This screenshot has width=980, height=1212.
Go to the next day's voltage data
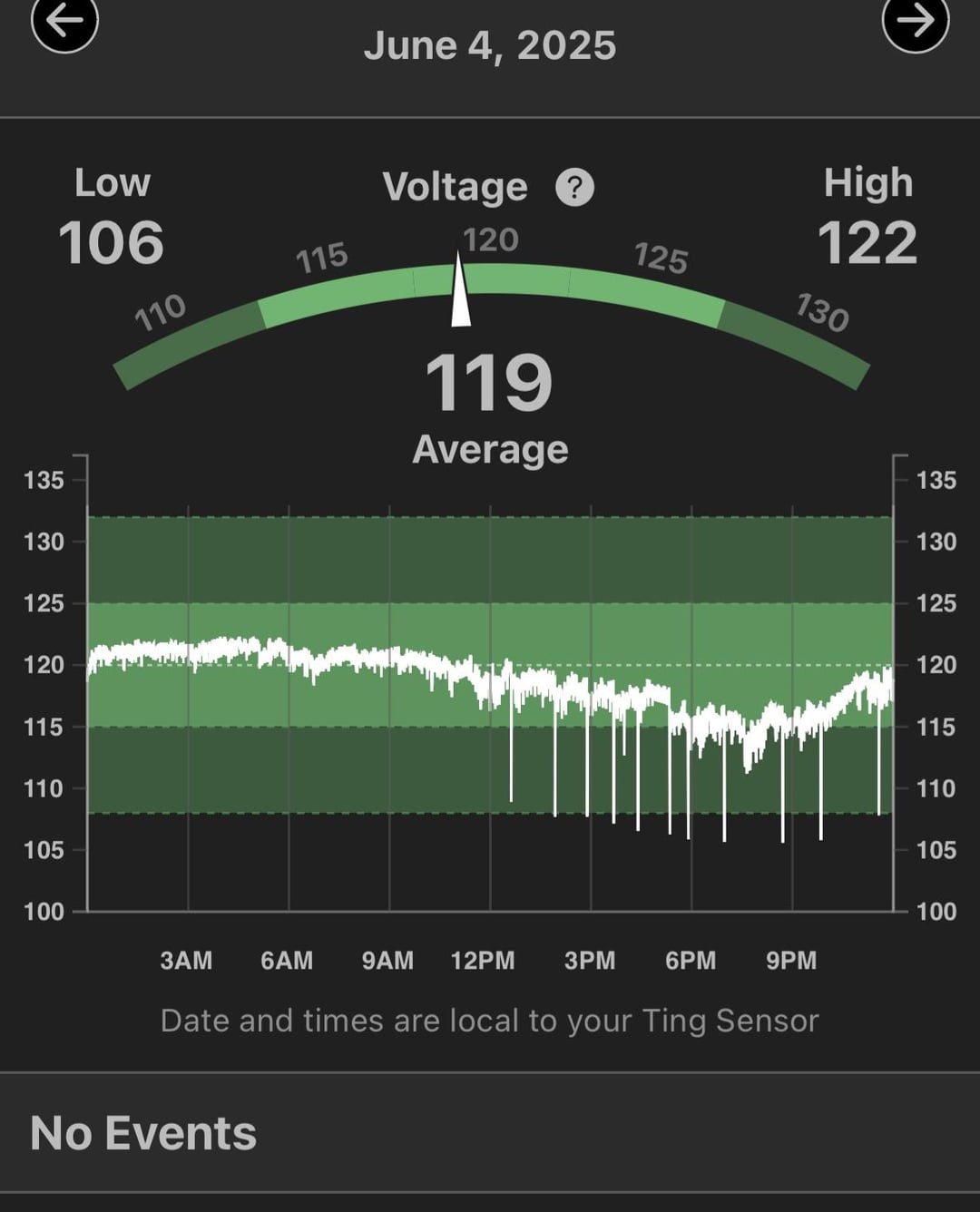tap(915, 22)
